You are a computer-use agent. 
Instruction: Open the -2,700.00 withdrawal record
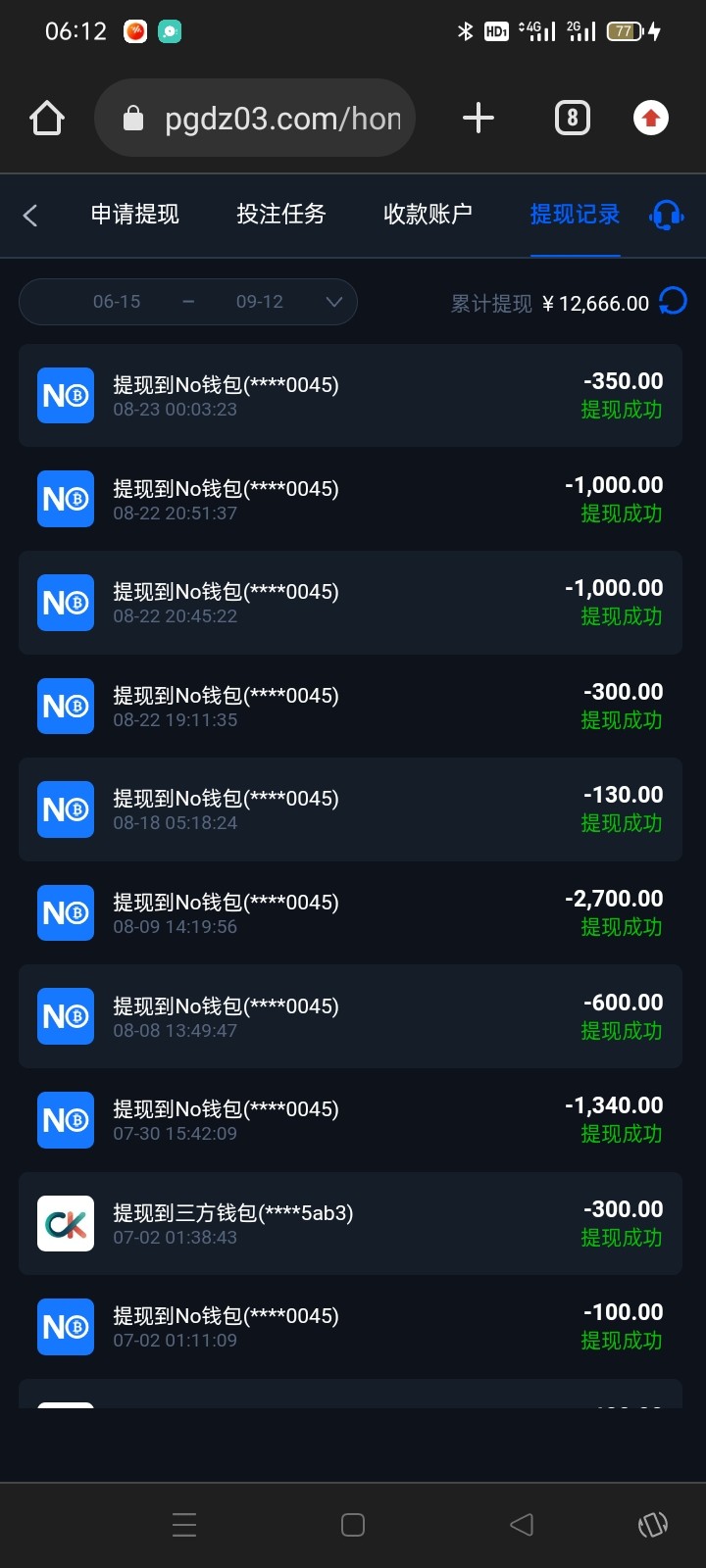coord(350,912)
